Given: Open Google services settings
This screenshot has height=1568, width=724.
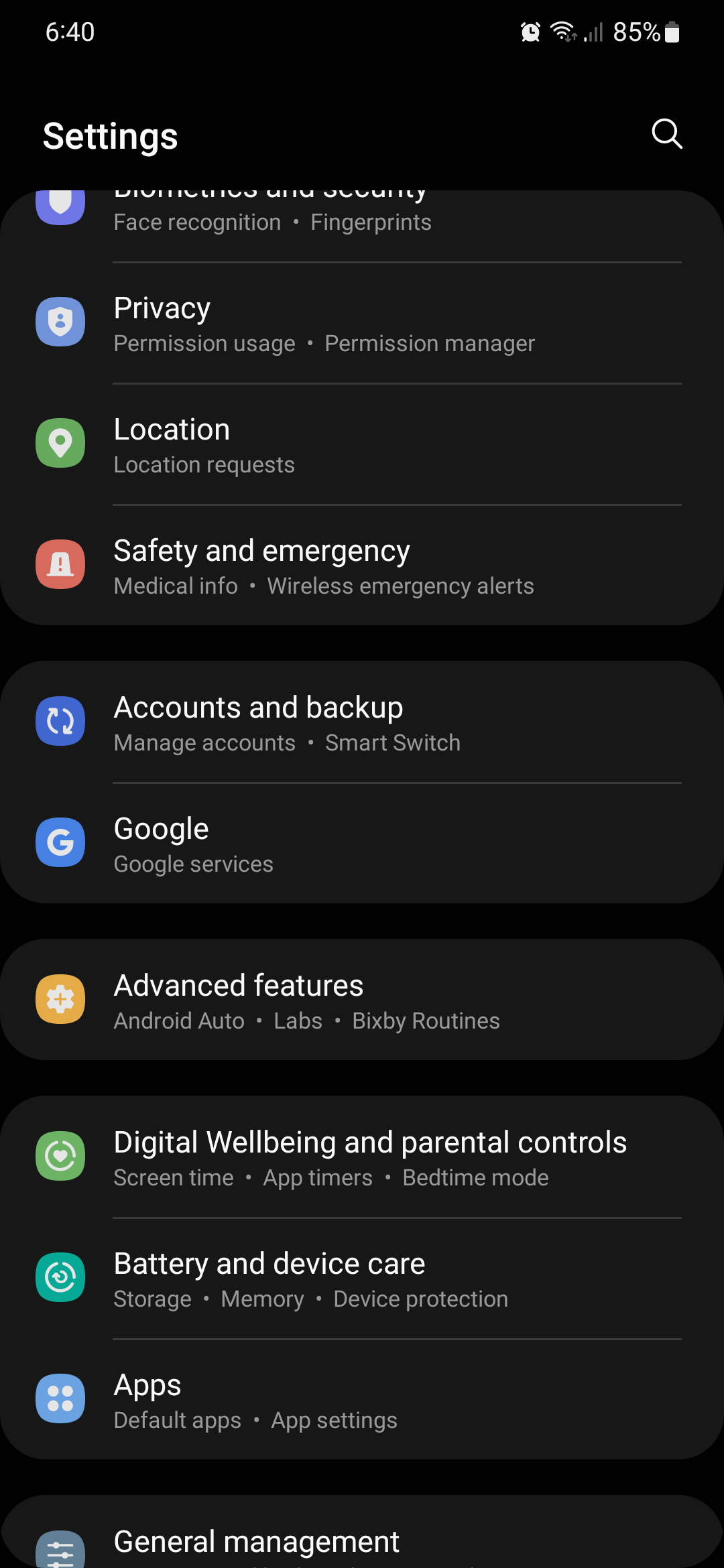Looking at the screenshot, I should 362,844.
